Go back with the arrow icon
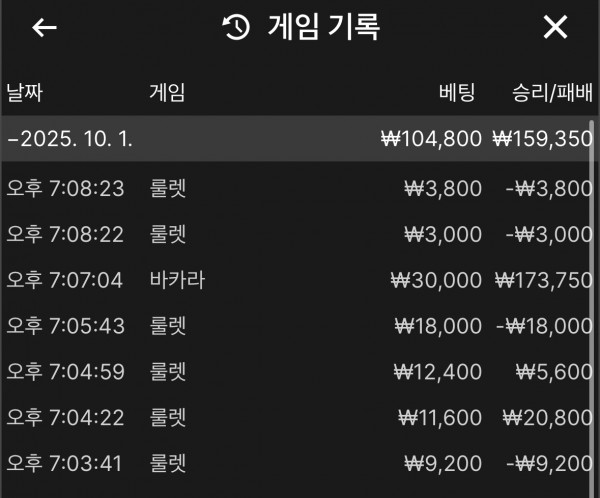The width and height of the screenshot is (600, 498). pos(45,28)
